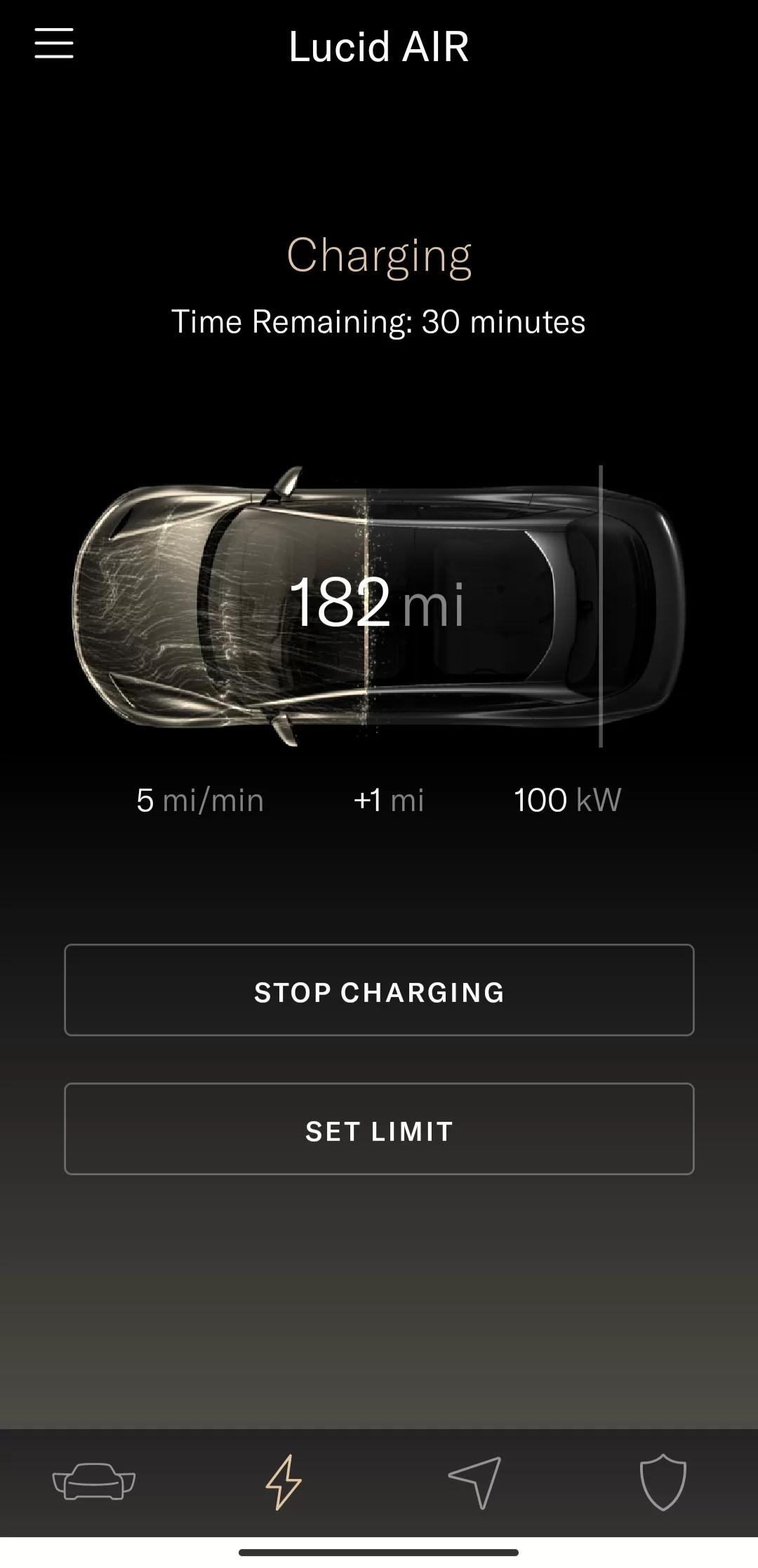Open the security shield tab
Viewport: 758px width, 1568px height.
click(x=663, y=1482)
